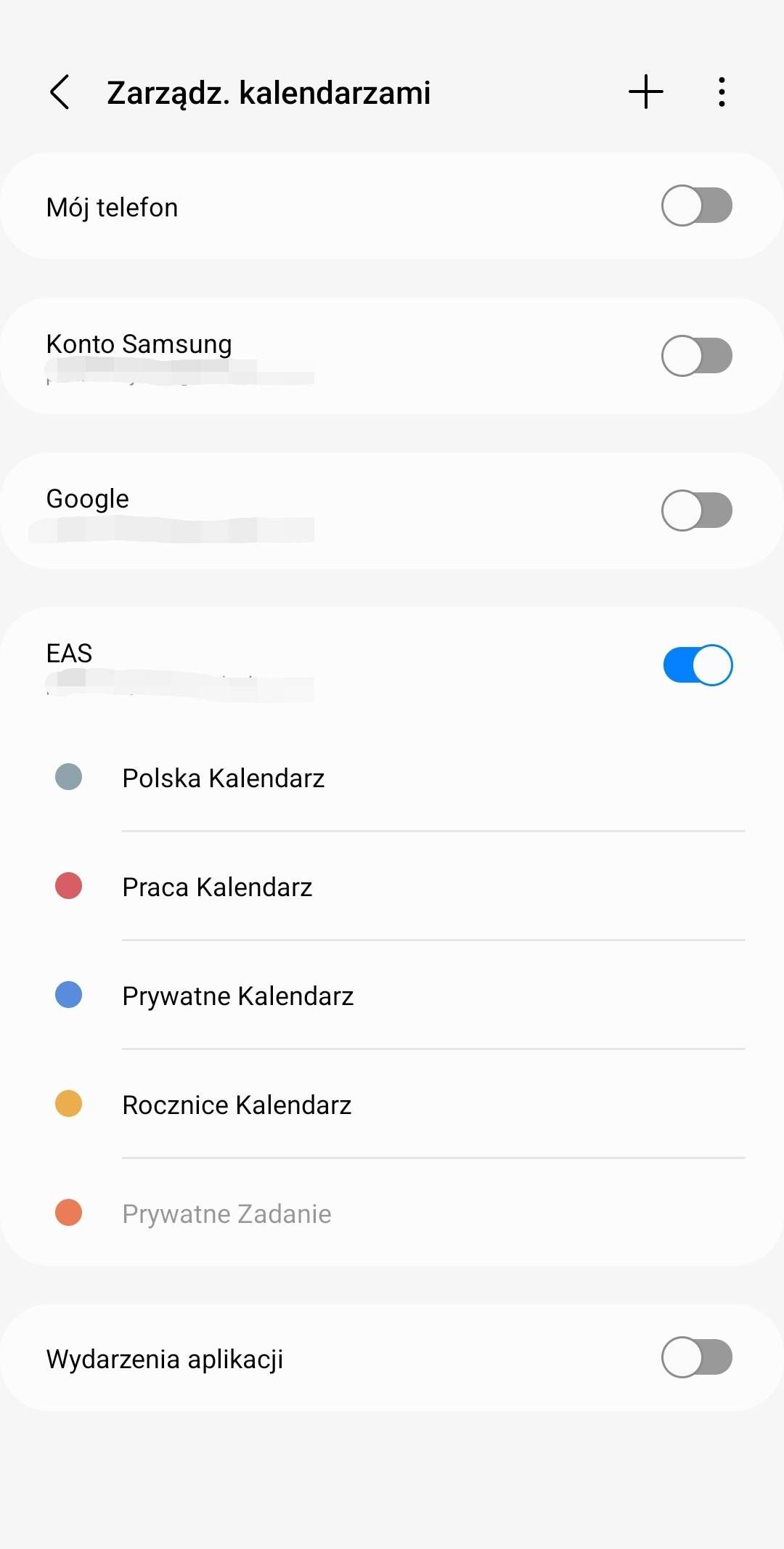784x1549 pixels.
Task: Enable the Wydarzenia aplikacji toggle
Action: click(697, 1357)
